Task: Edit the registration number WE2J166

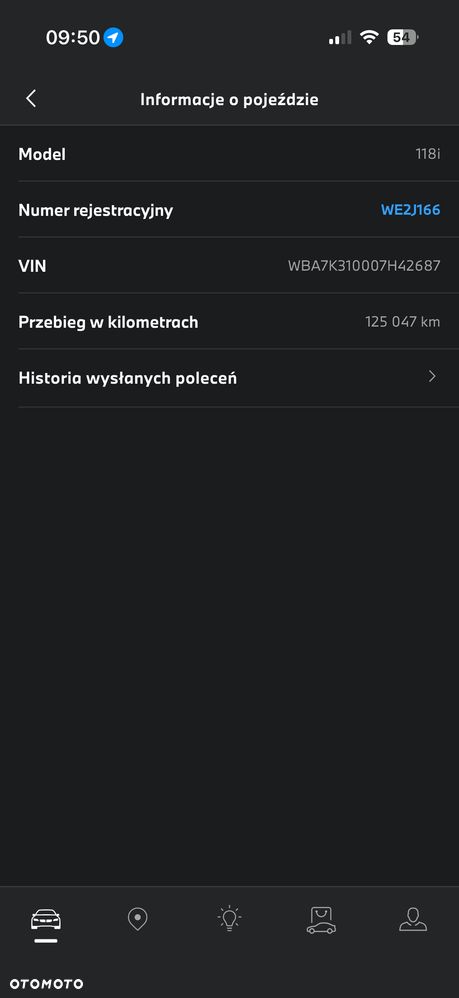Action: coord(410,210)
